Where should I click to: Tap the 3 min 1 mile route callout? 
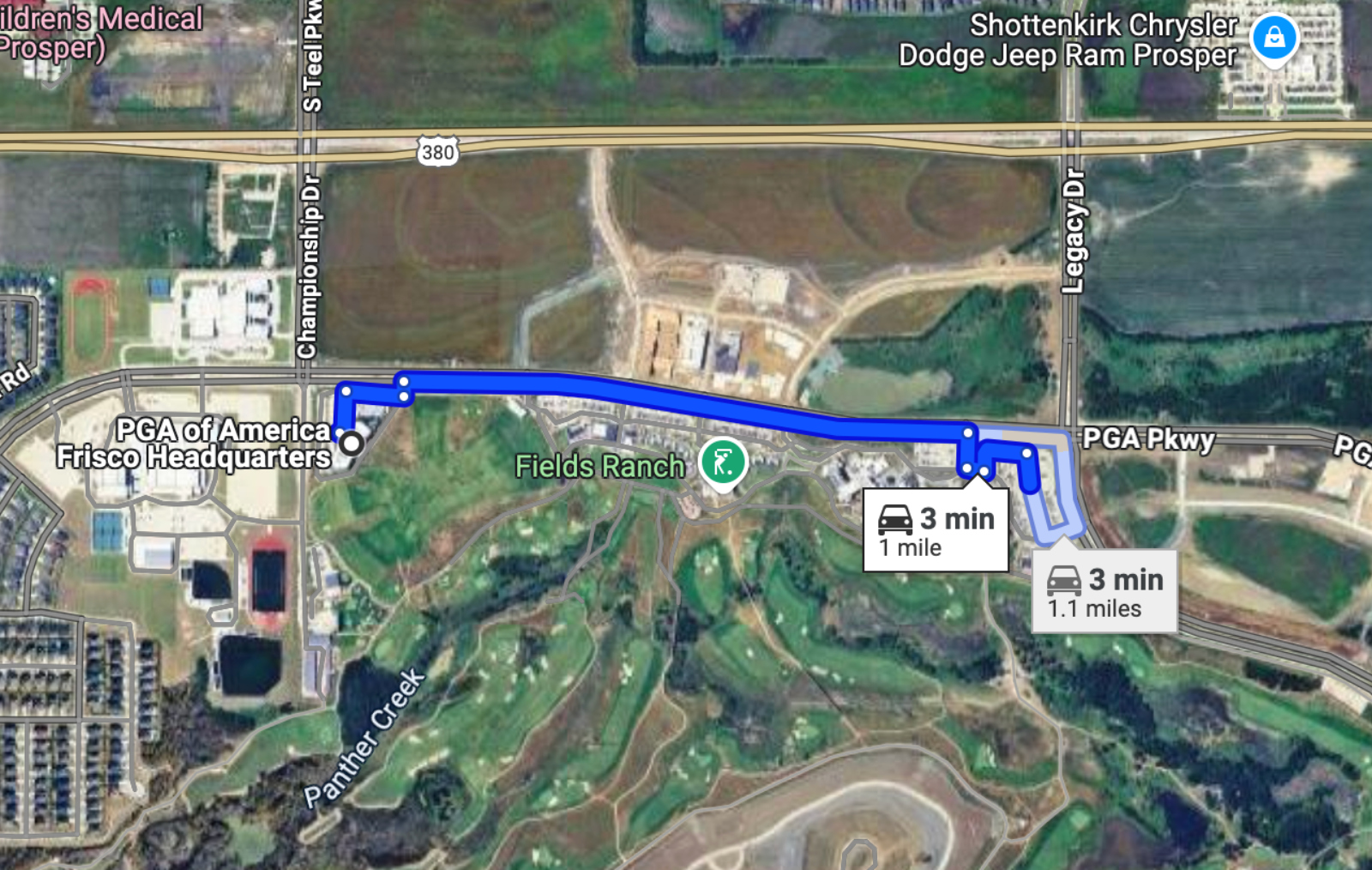pos(936,531)
